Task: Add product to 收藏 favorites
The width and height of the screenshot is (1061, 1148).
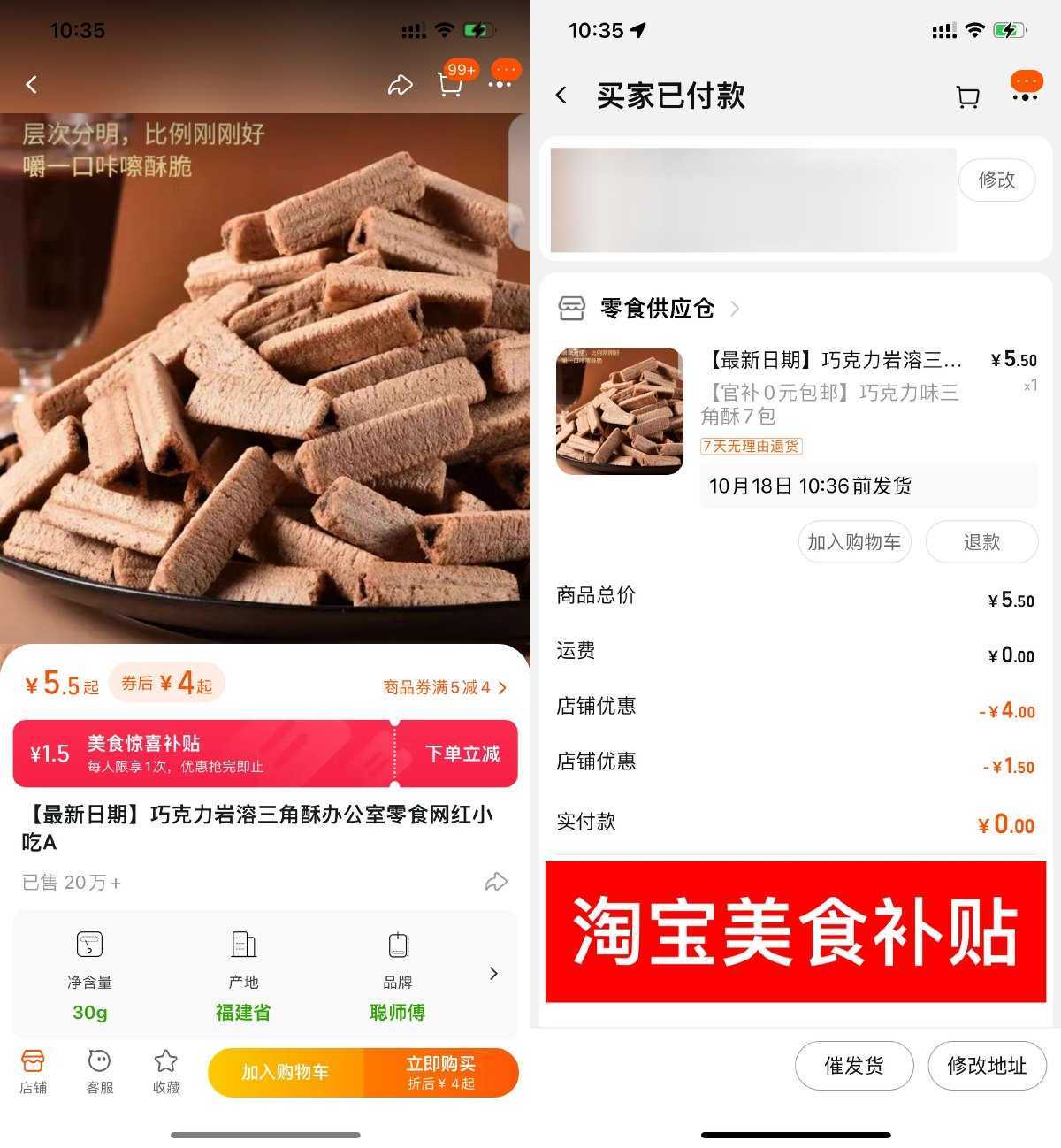Action: (x=166, y=1071)
